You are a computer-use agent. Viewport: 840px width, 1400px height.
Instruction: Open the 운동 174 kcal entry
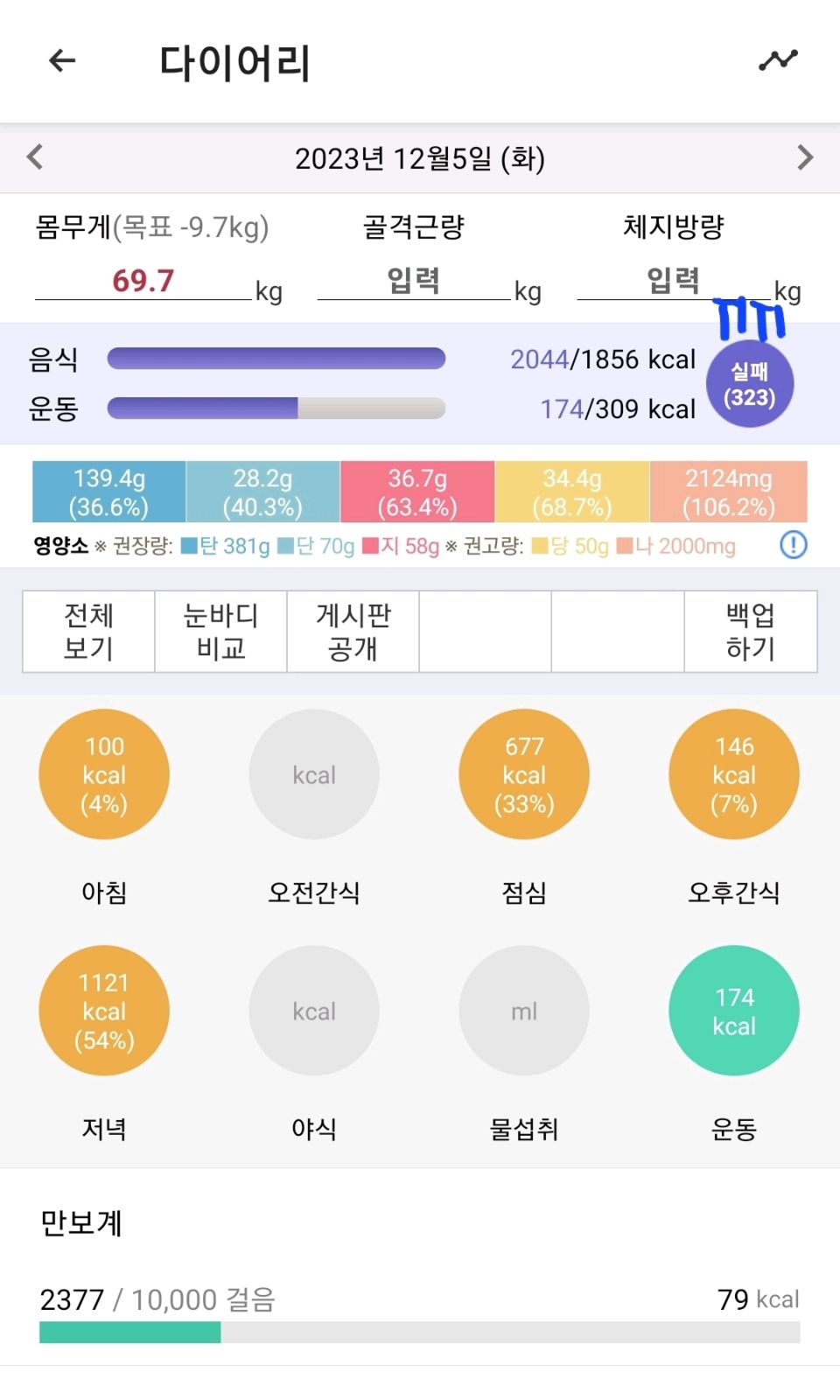point(734,1011)
